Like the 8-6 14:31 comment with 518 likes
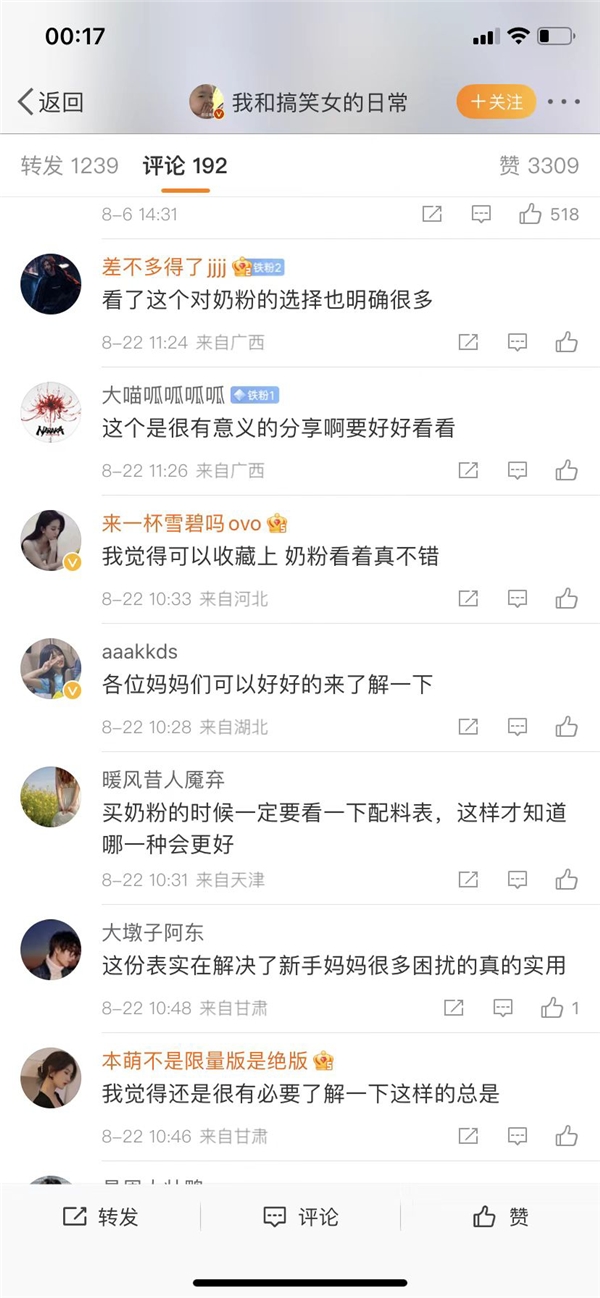 (549, 214)
